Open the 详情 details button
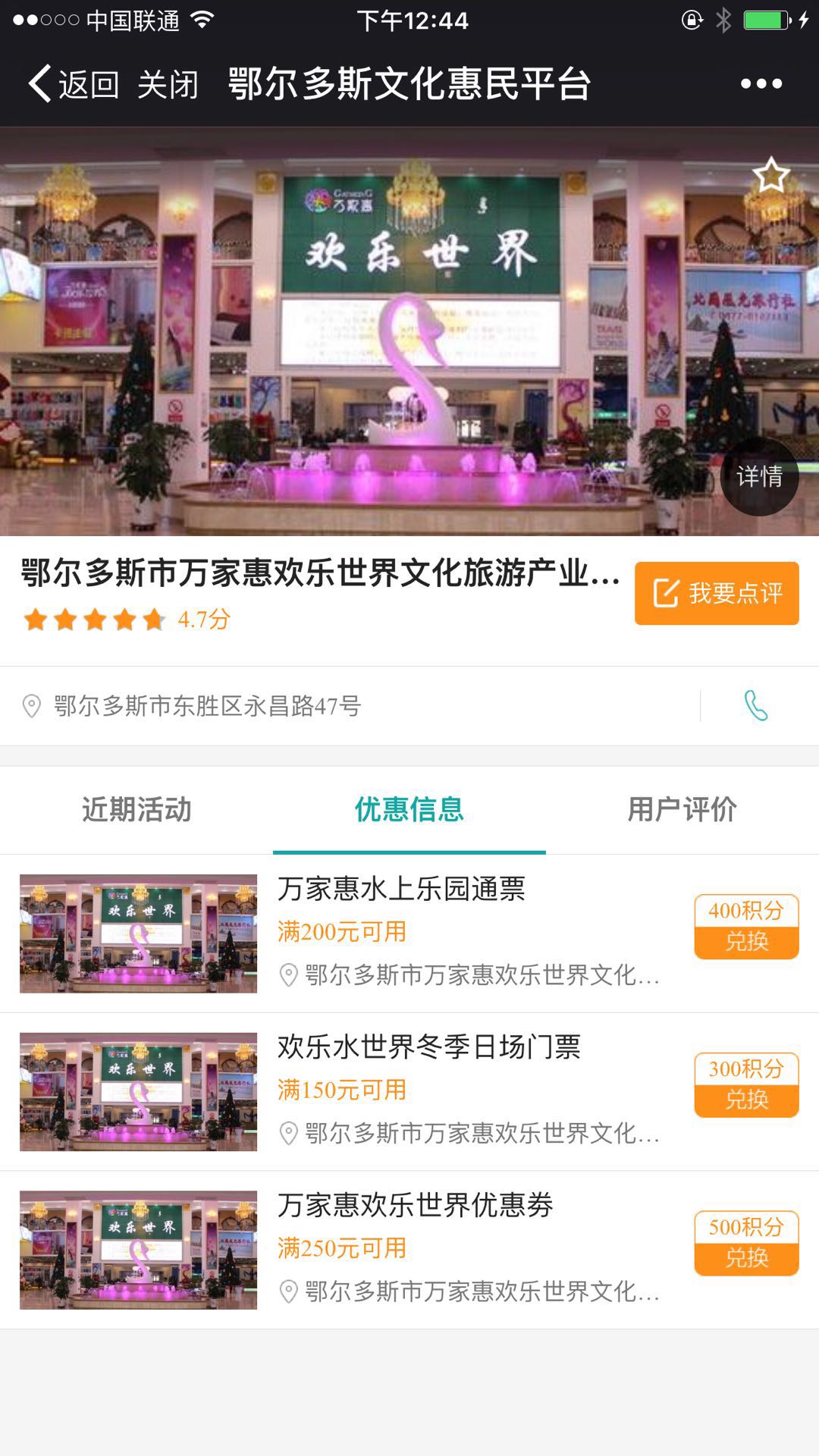819x1456 pixels. [759, 476]
